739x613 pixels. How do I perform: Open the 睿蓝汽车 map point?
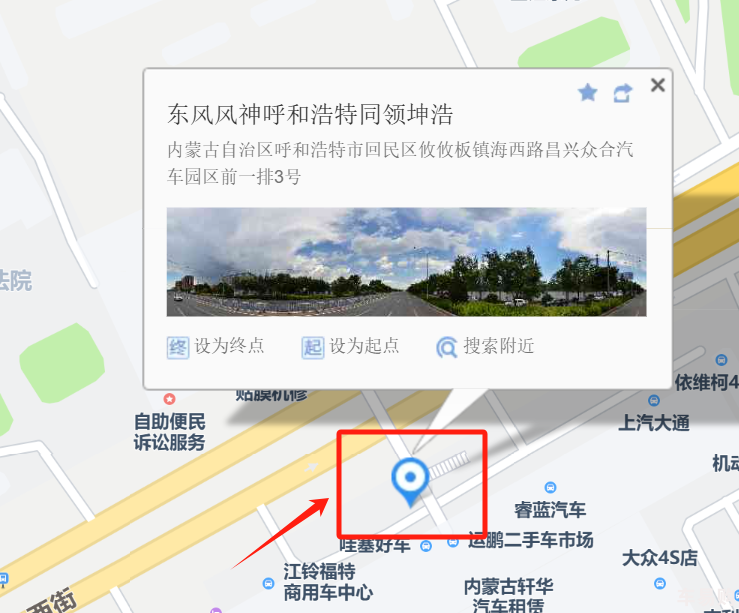pos(550,509)
